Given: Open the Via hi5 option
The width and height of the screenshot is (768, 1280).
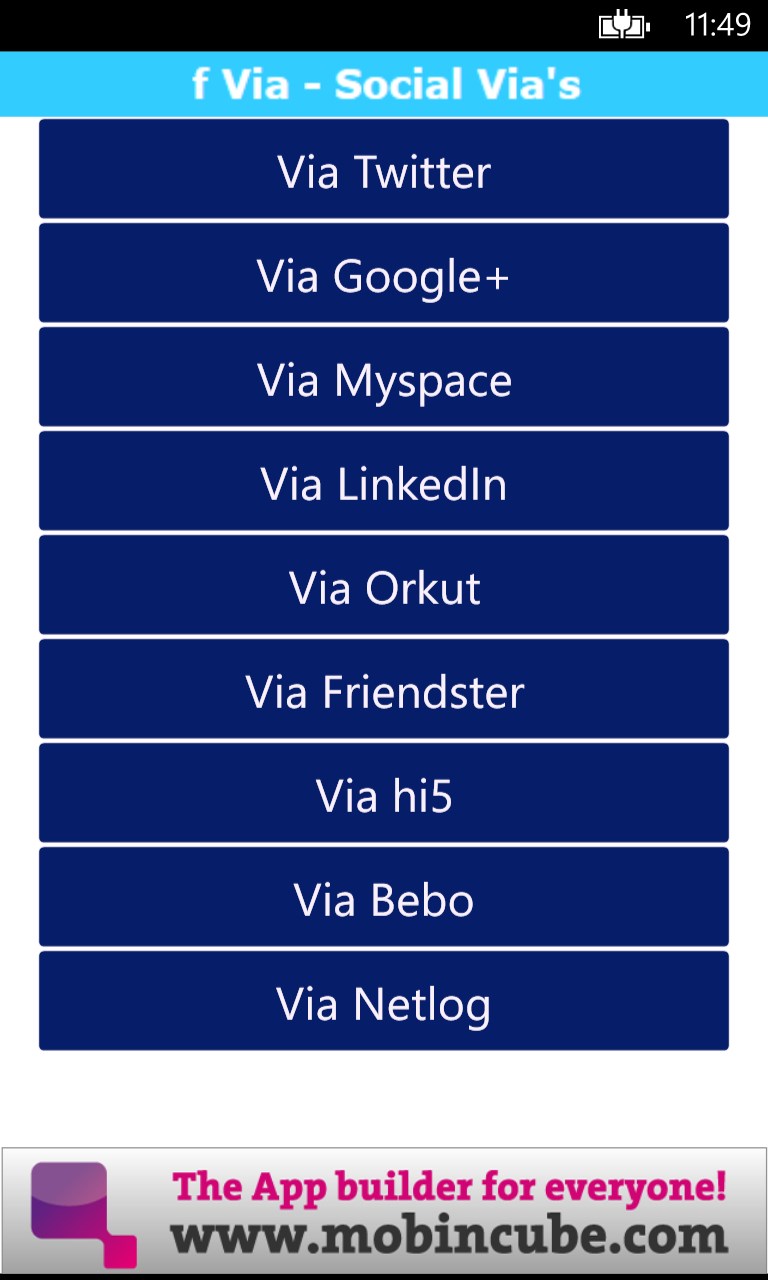Looking at the screenshot, I should point(384,793).
